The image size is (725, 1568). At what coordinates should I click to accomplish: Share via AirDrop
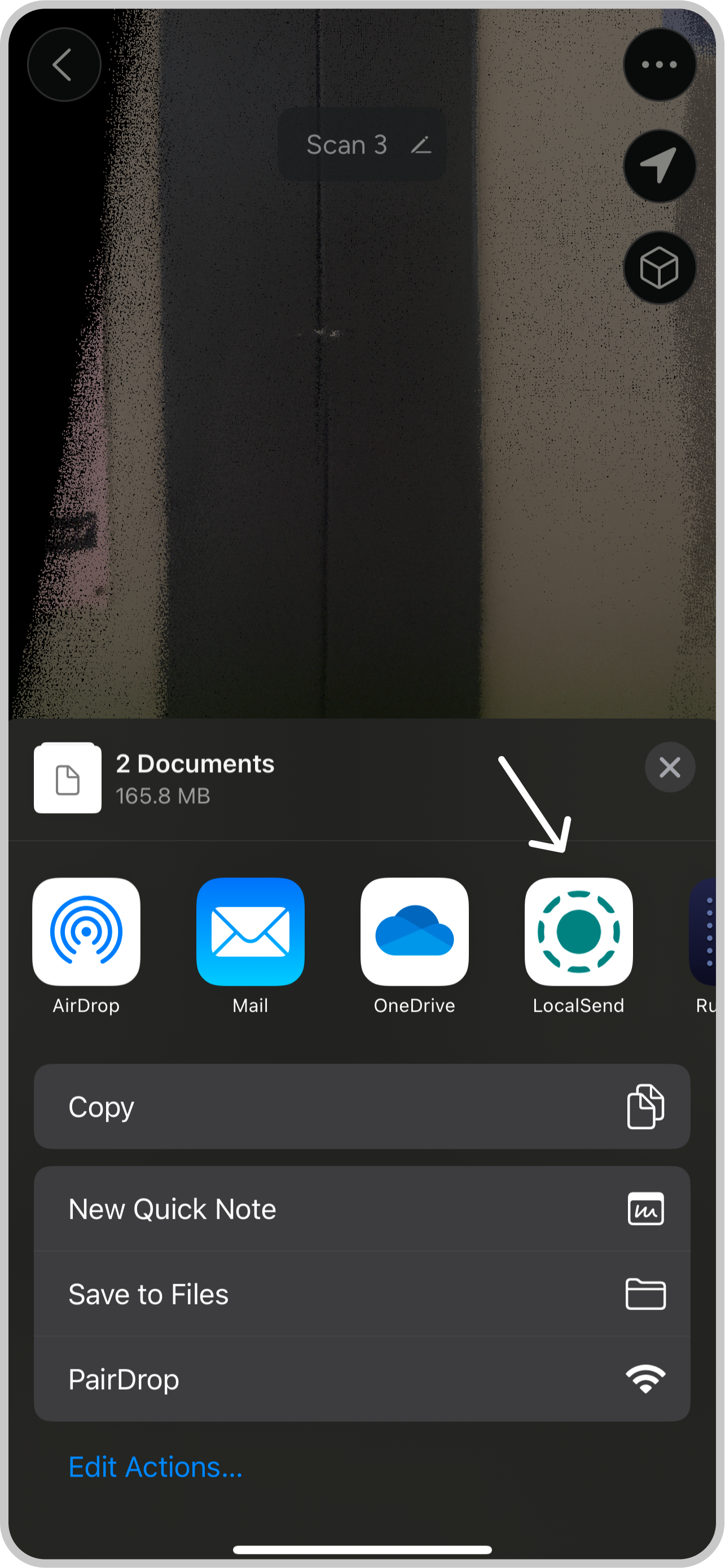point(86,932)
